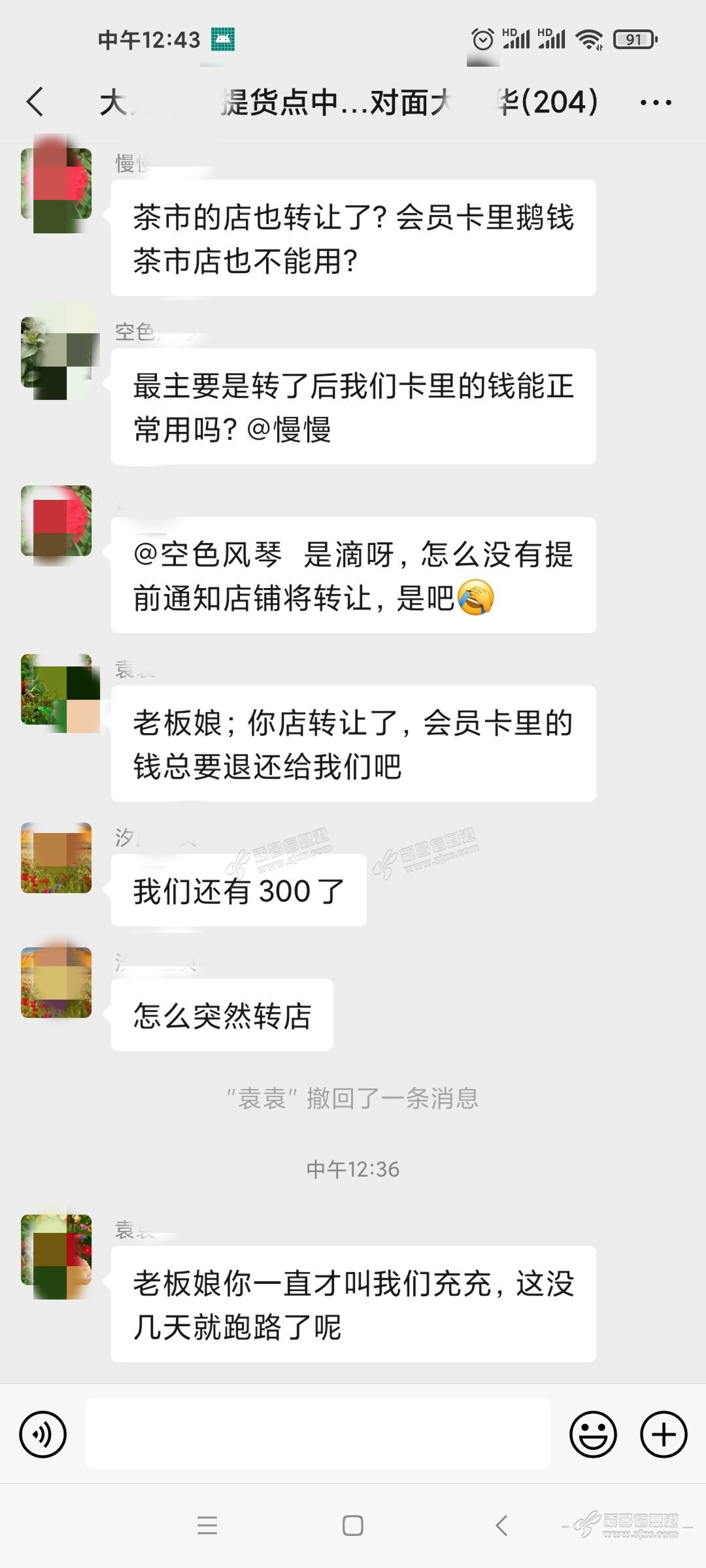Open recent apps via navigation bar
The width and height of the screenshot is (706, 1568).
pyautogui.click(x=207, y=1526)
